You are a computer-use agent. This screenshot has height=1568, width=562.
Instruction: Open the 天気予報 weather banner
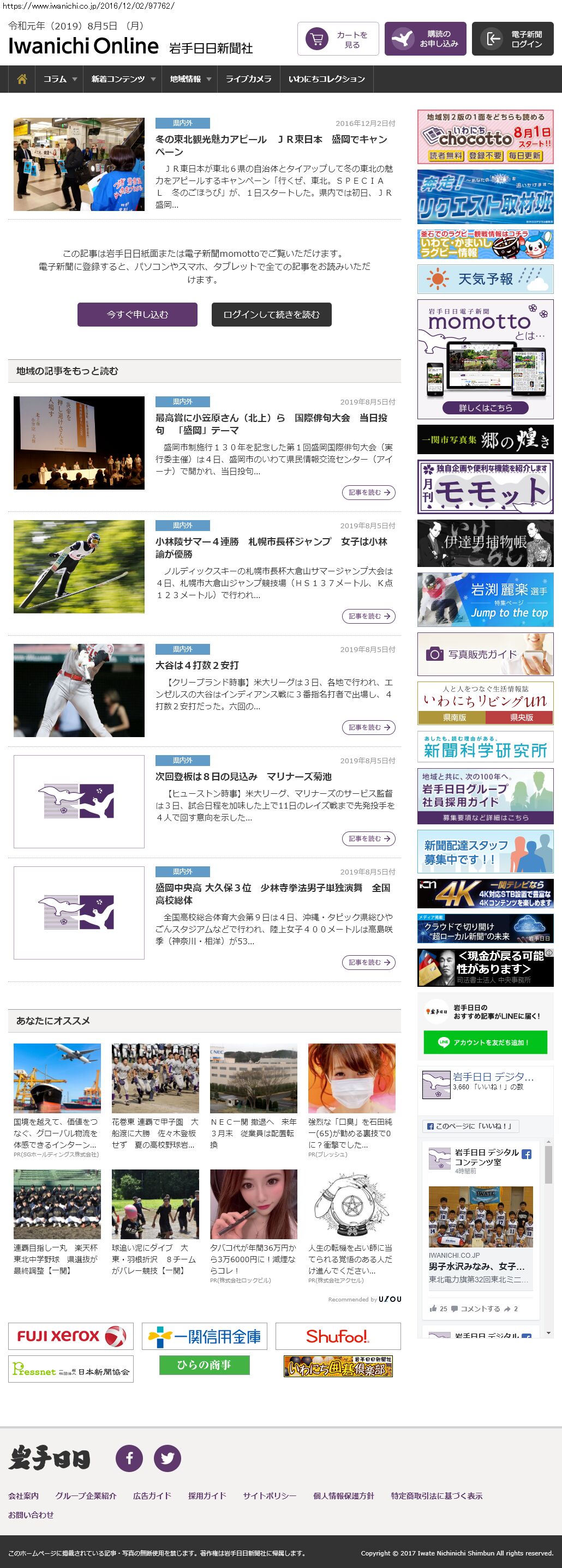click(485, 279)
